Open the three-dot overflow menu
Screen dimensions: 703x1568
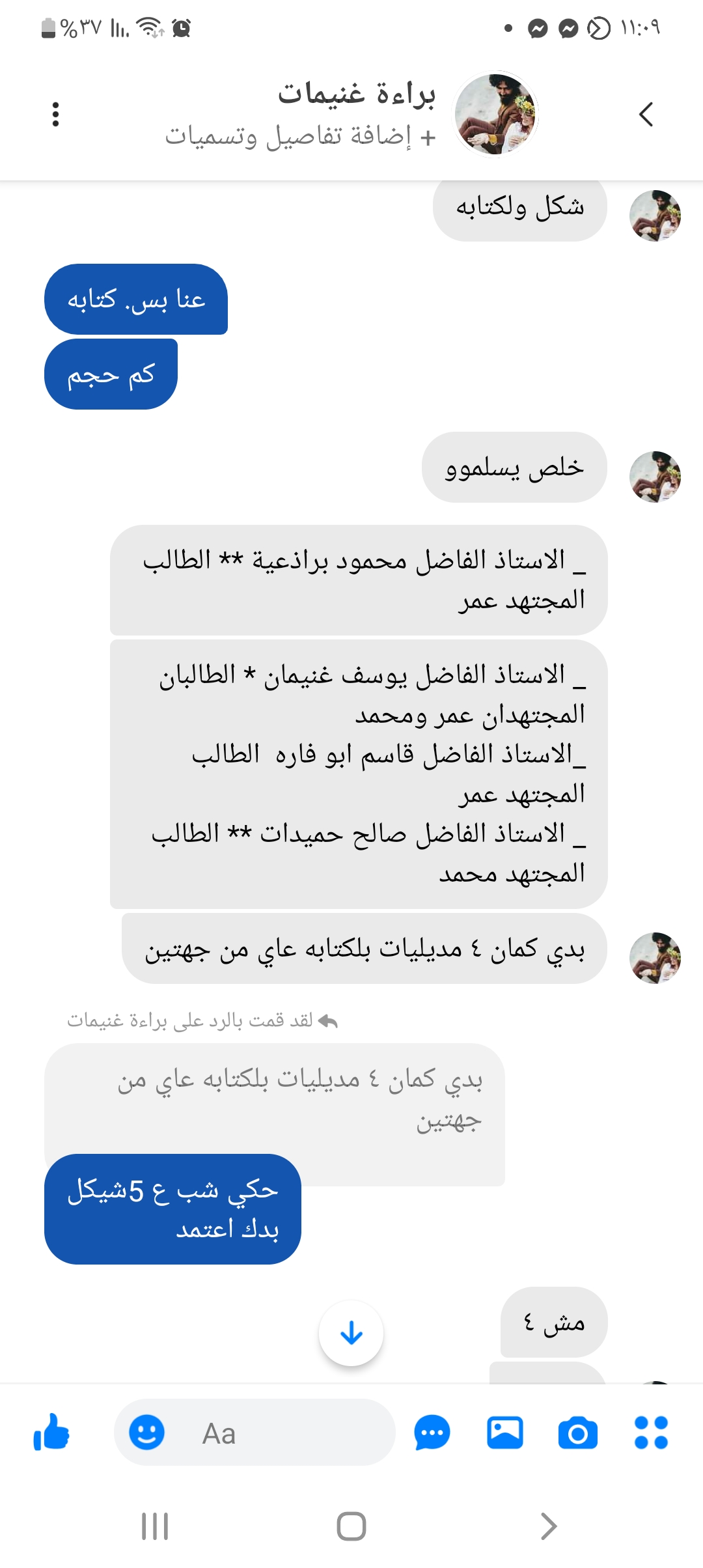pos(55,114)
